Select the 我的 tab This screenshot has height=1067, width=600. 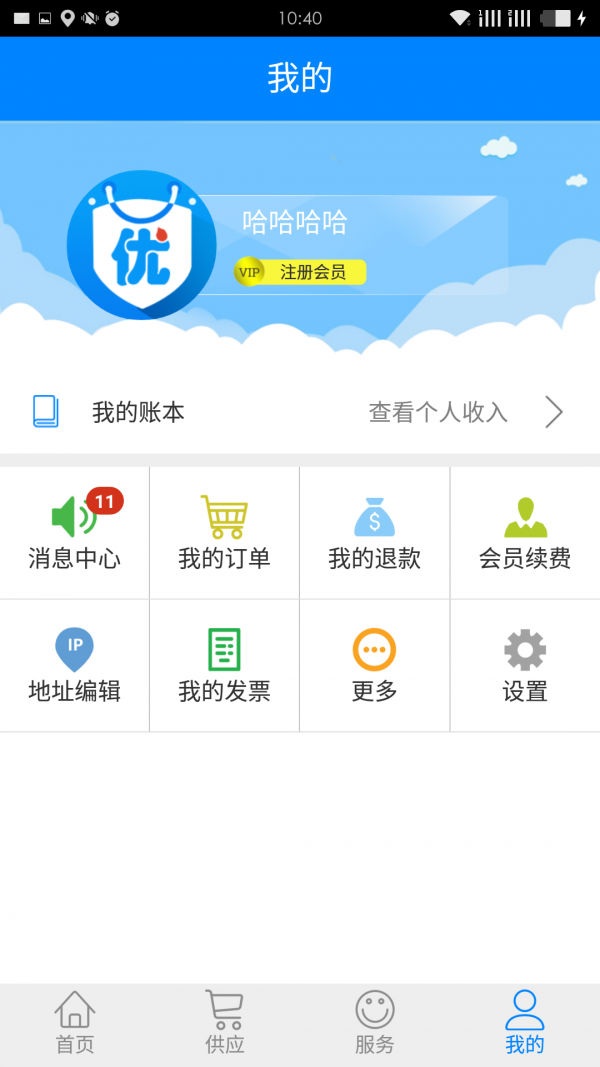pos(525,1024)
